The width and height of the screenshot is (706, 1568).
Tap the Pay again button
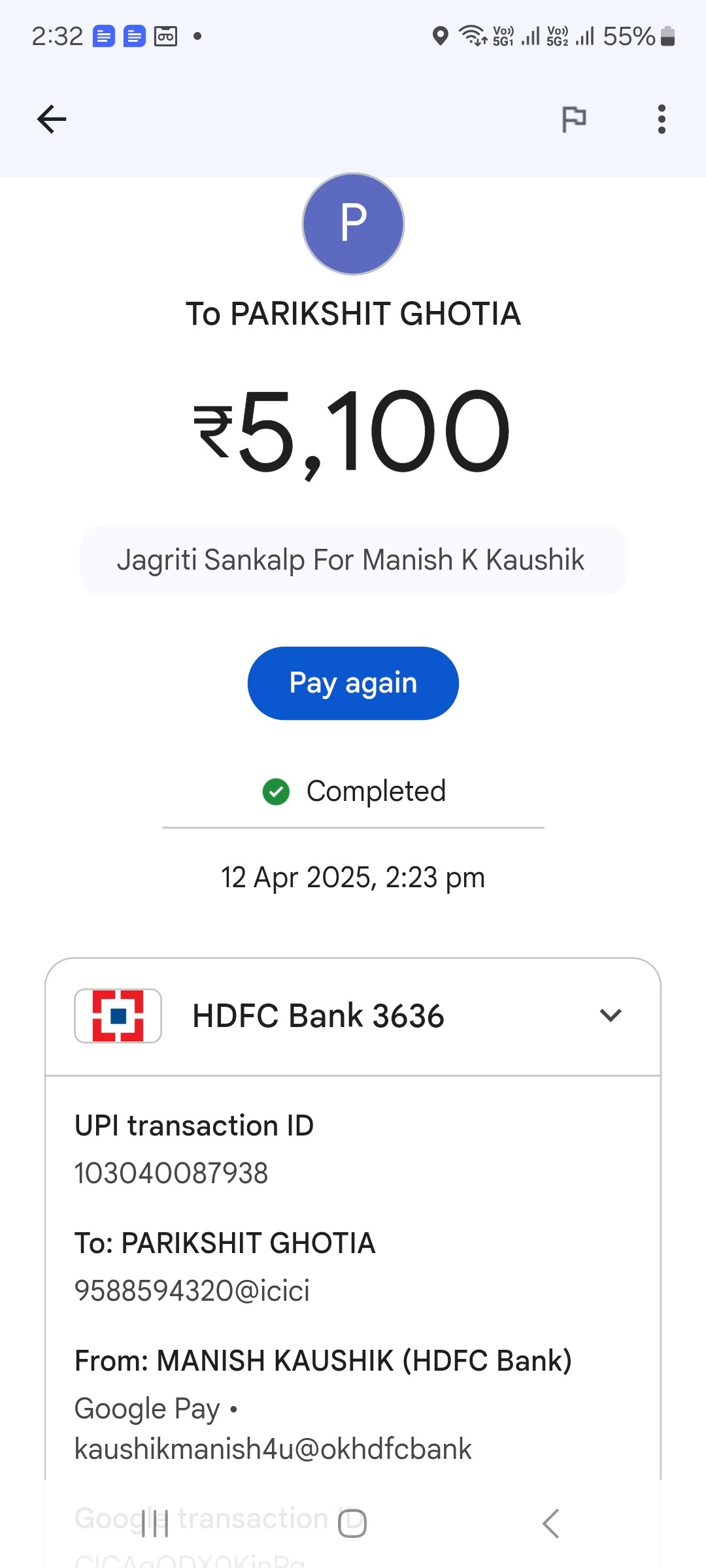pyautogui.click(x=353, y=683)
